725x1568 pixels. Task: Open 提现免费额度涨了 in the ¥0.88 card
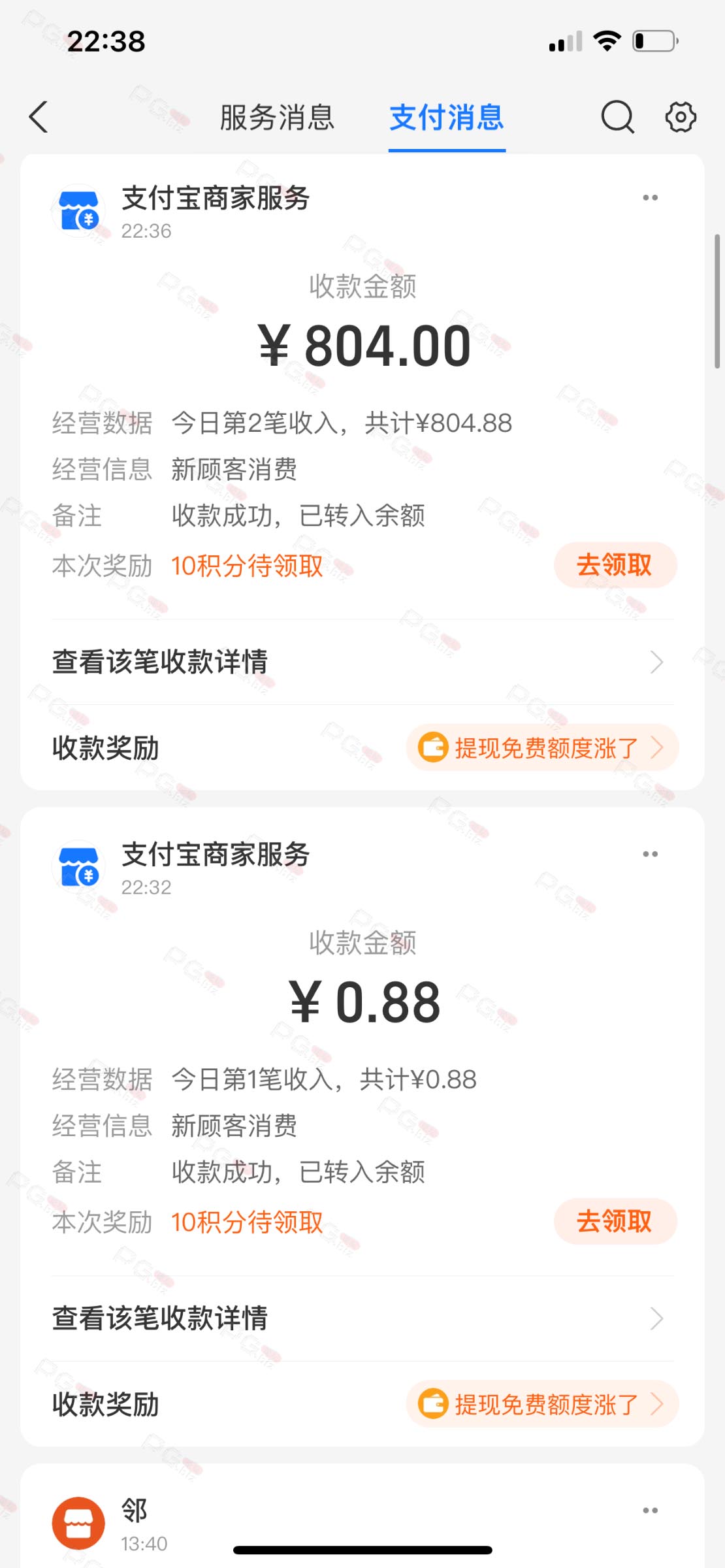[x=542, y=1403]
